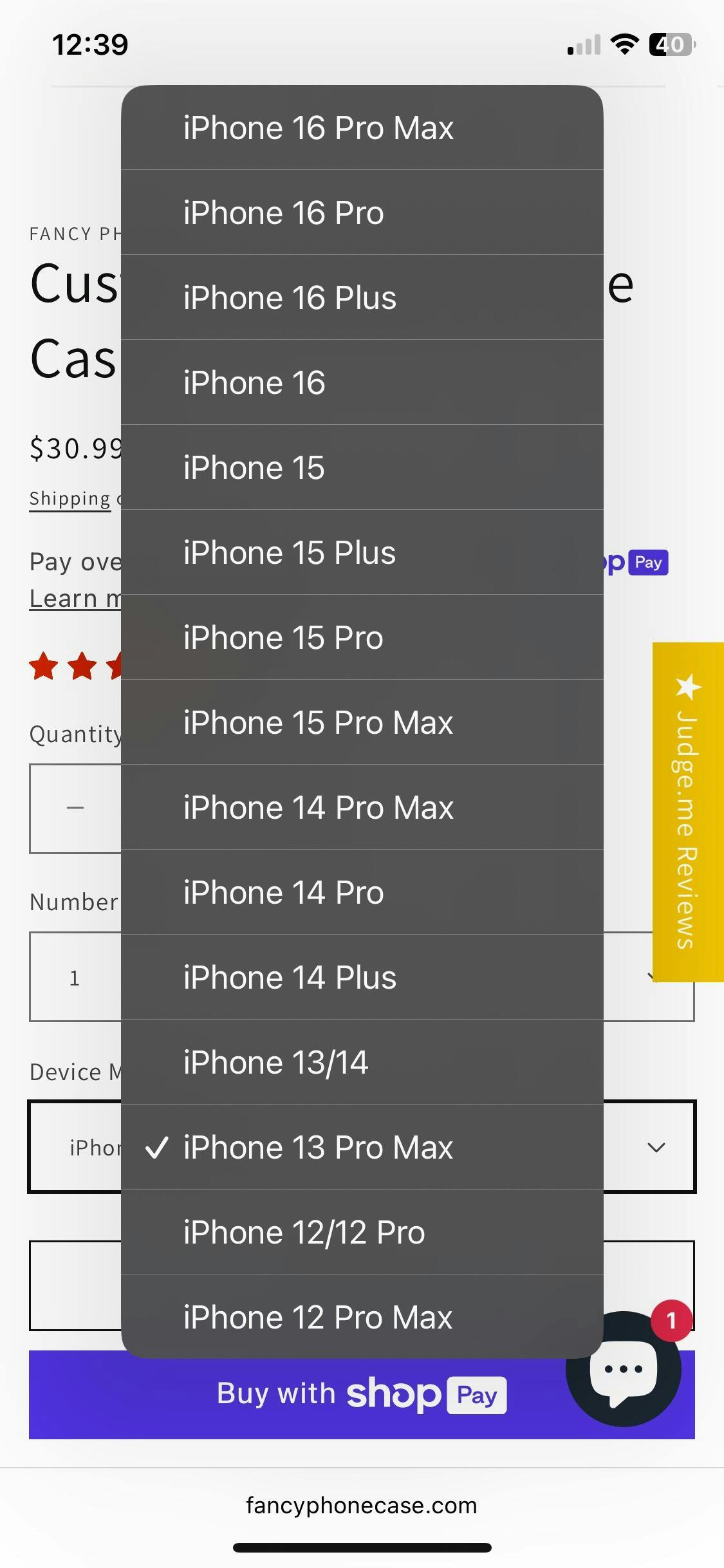The width and height of the screenshot is (724, 1568).
Task: Choose iPhone 15 Pro Max
Action: (x=362, y=722)
